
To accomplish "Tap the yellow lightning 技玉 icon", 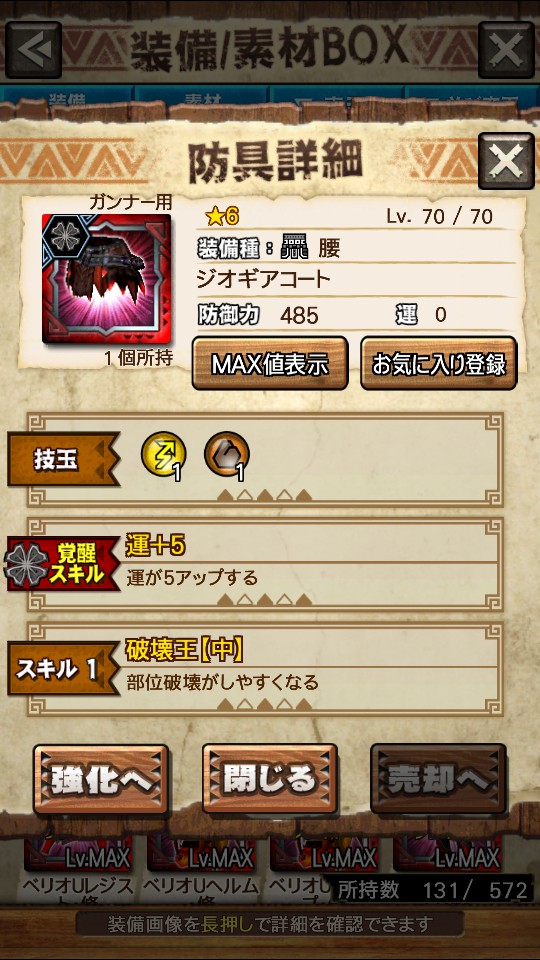I will (x=163, y=455).
